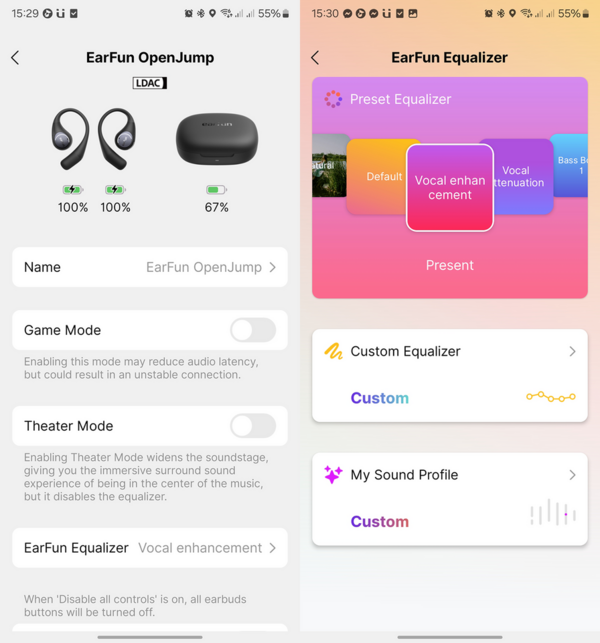Open the Custom Equalizer card

(x=450, y=375)
